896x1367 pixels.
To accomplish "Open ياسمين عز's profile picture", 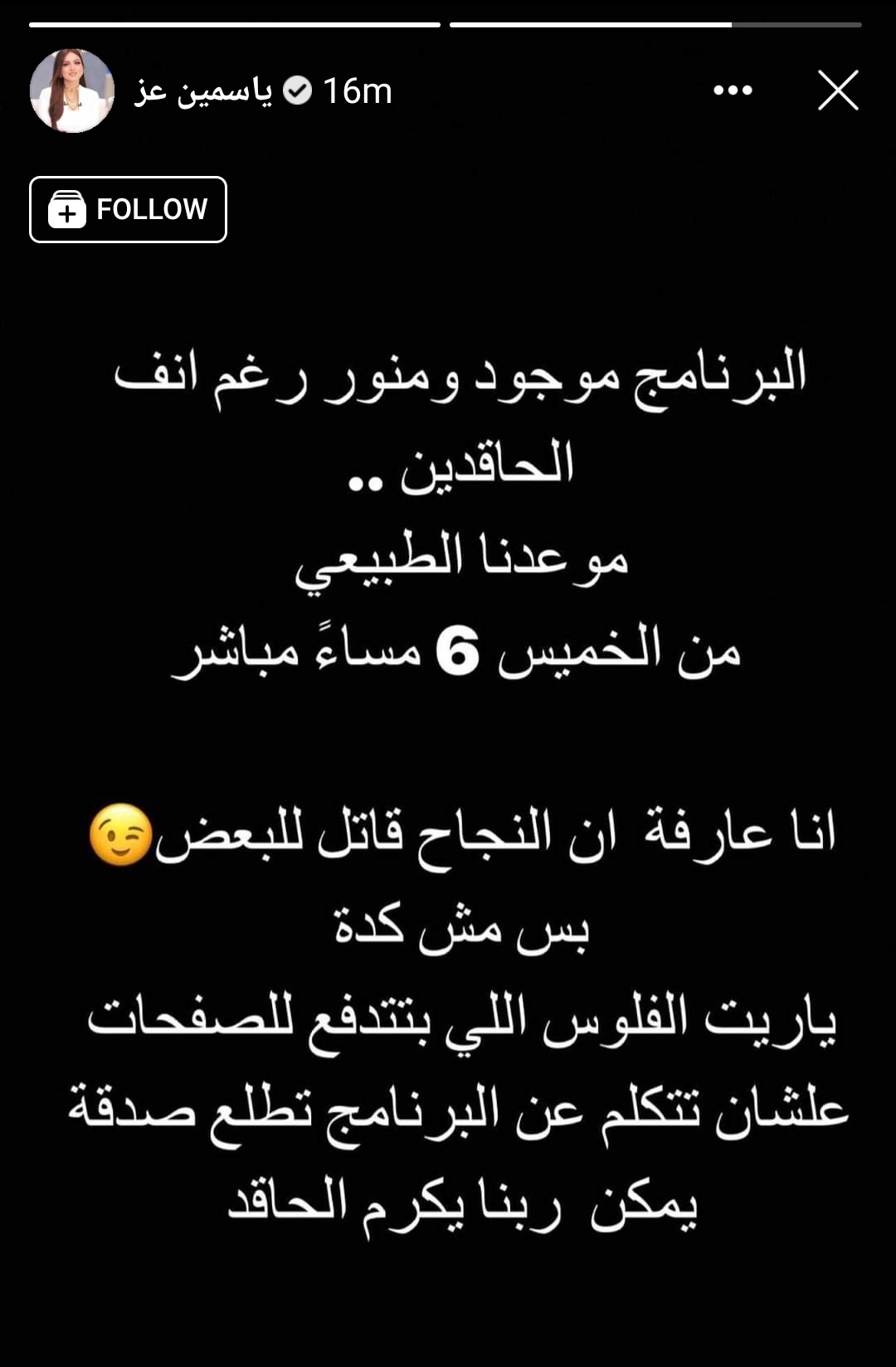I will [x=72, y=90].
